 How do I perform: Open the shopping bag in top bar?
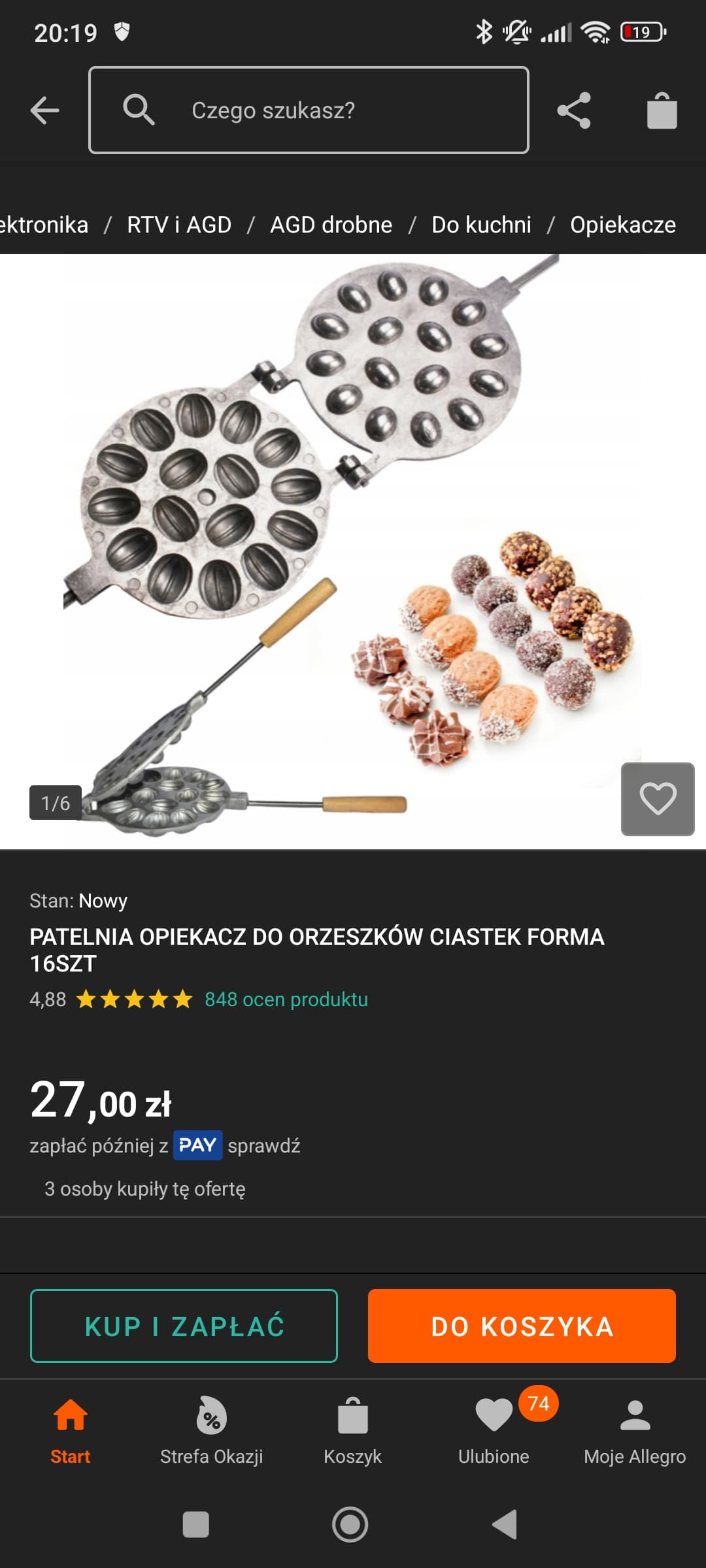pos(662,110)
